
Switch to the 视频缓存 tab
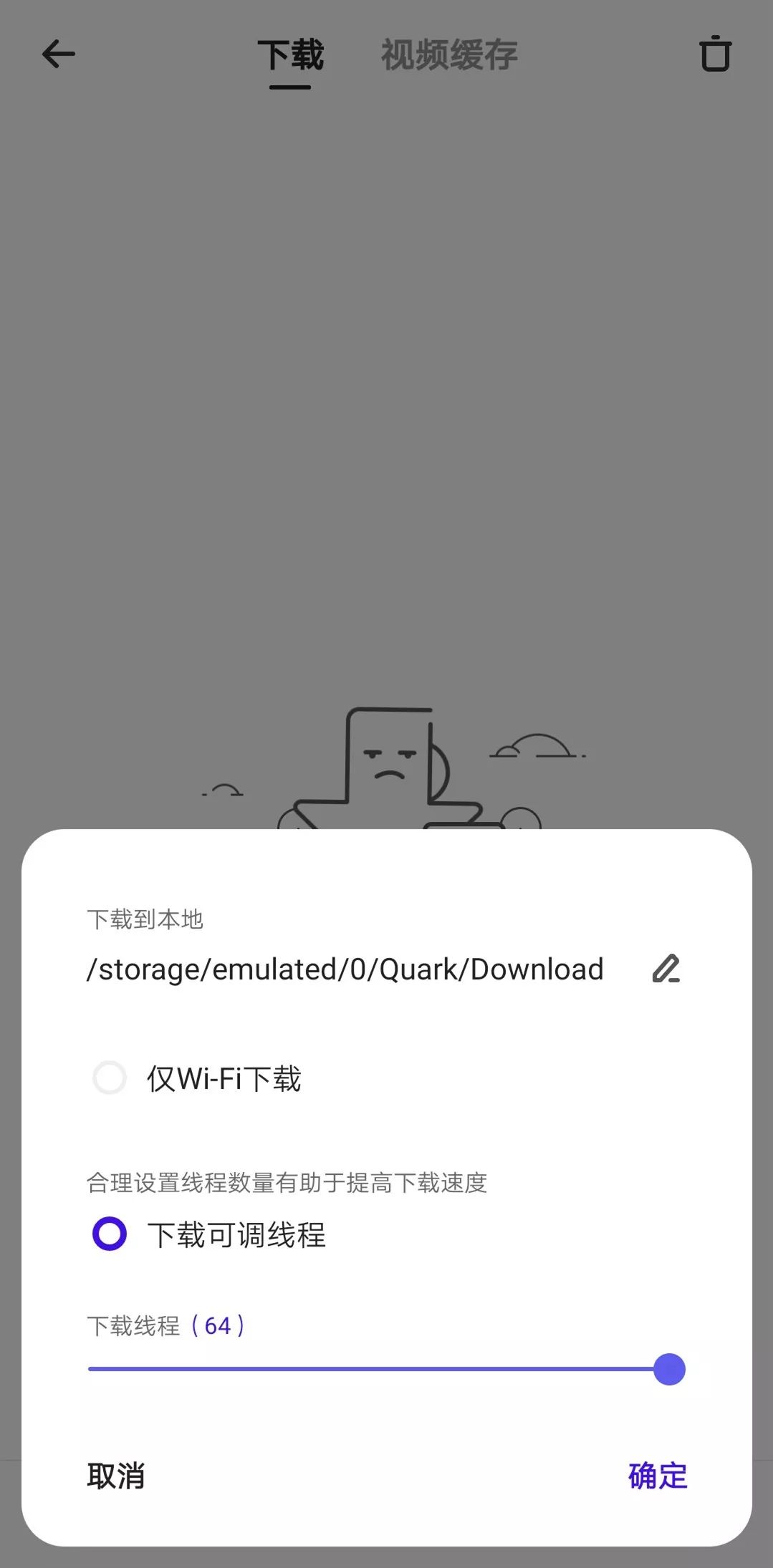pyautogui.click(x=449, y=56)
